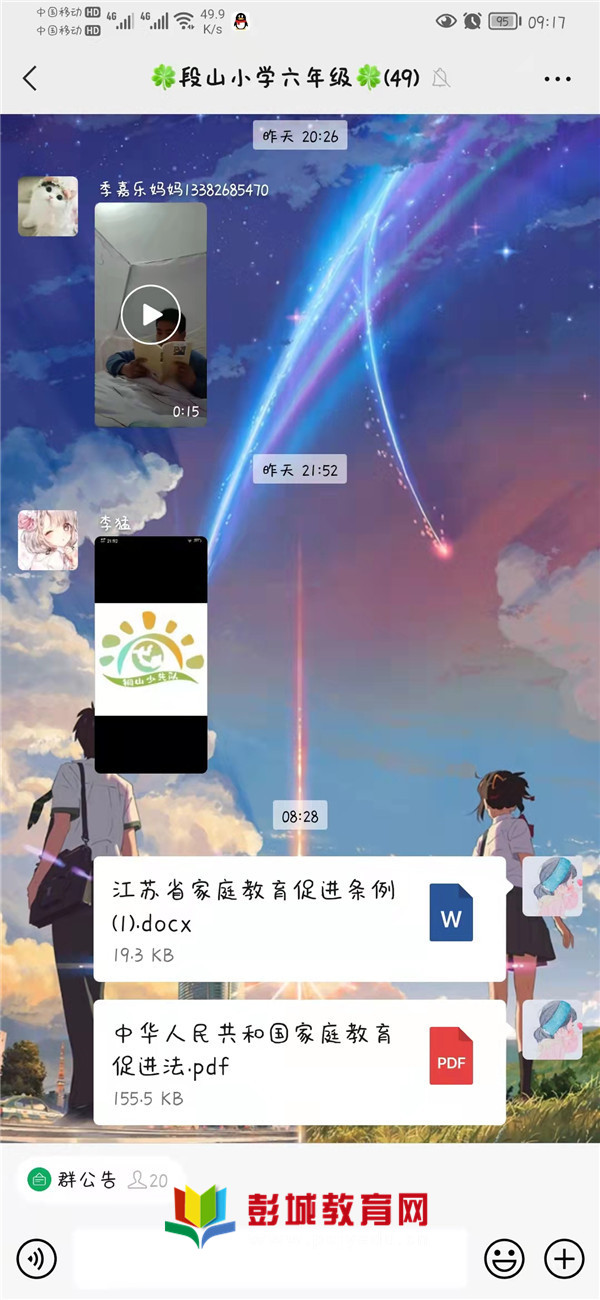
Task: Open the emoji picker
Action: pos(504,1258)
